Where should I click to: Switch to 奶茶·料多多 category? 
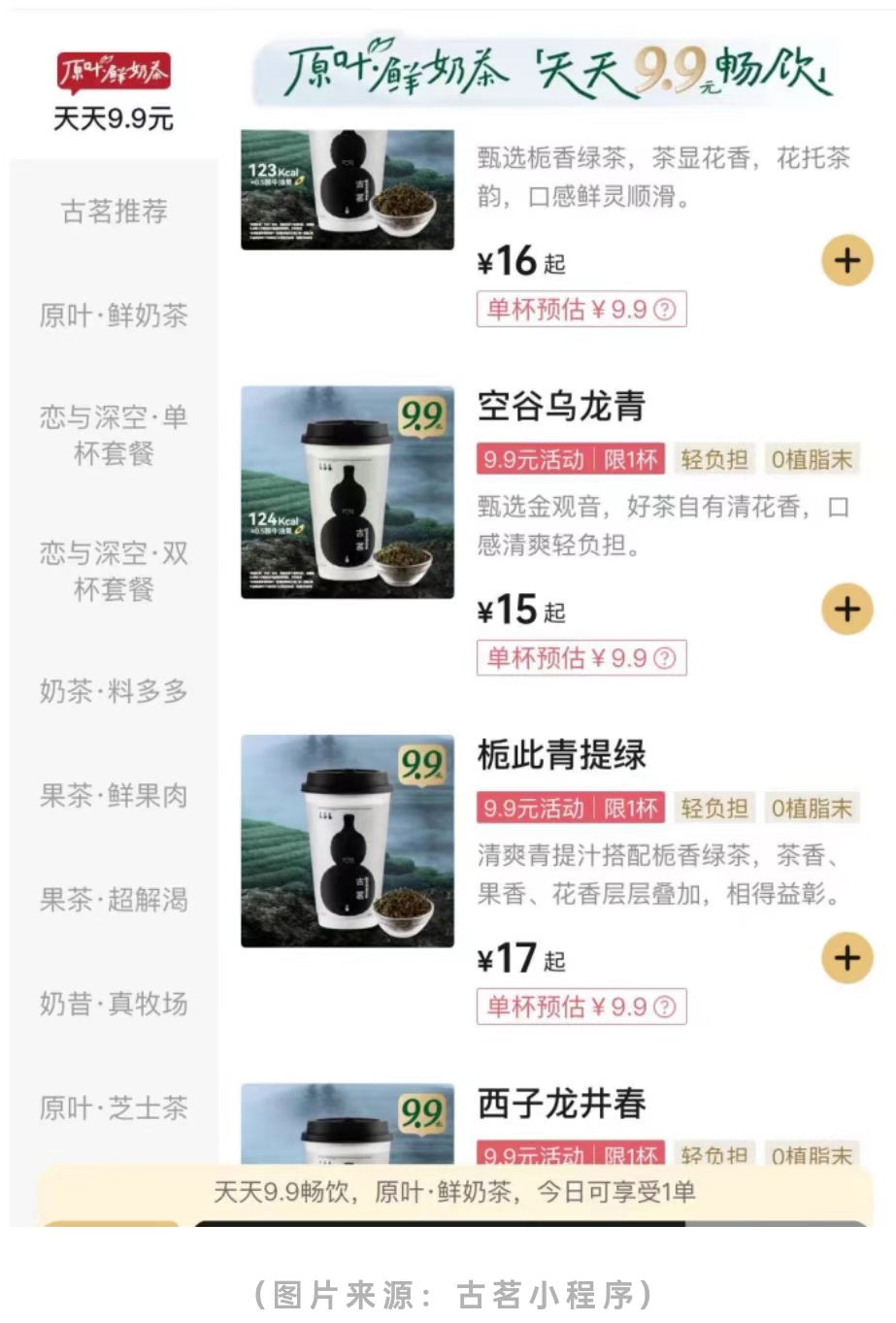(x=114, y=691)
